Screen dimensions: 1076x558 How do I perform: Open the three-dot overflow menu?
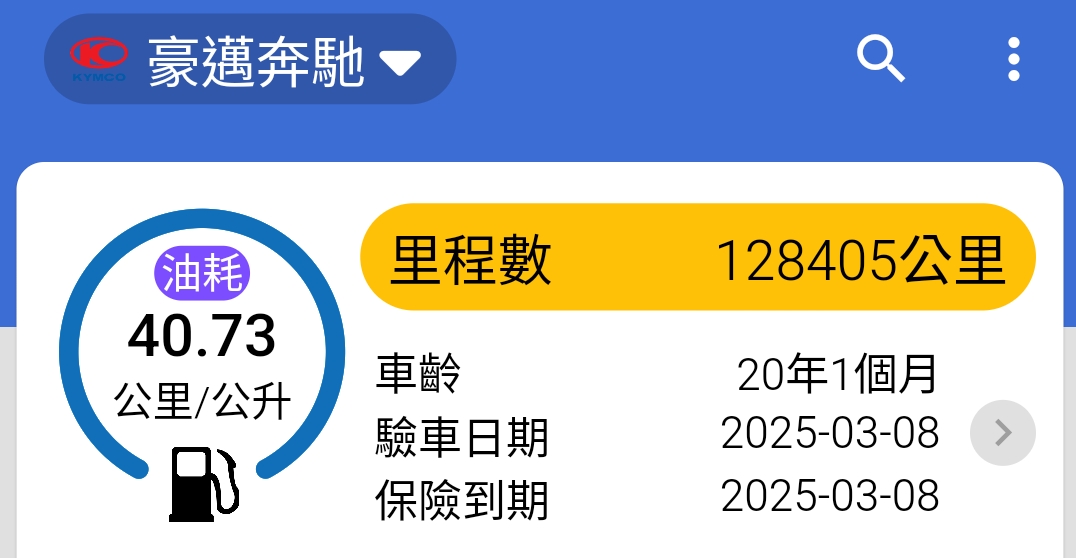click(1013, 59)
